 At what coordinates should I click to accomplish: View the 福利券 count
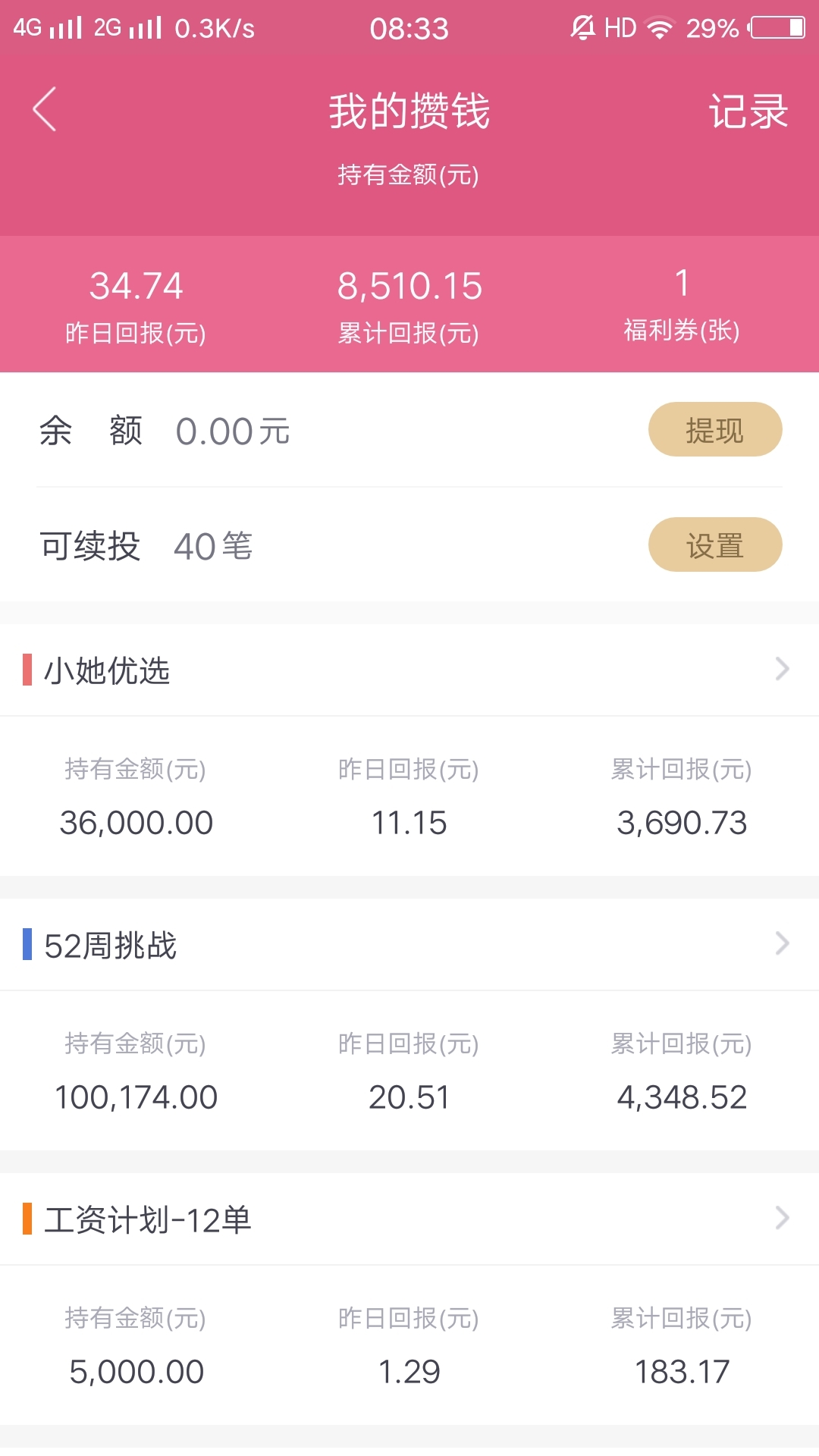click(x=682, y=303)
